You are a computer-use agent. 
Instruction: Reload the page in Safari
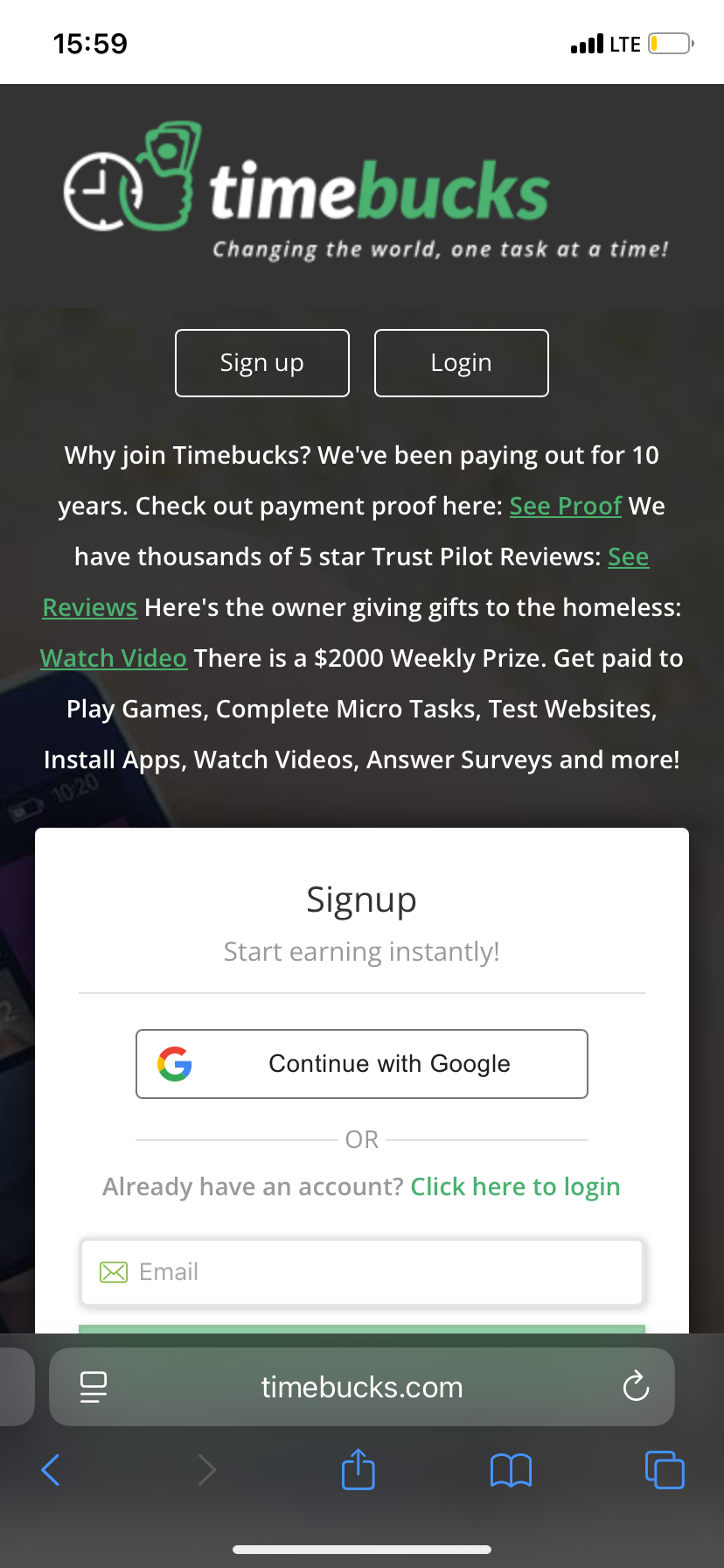(636, 1387)
